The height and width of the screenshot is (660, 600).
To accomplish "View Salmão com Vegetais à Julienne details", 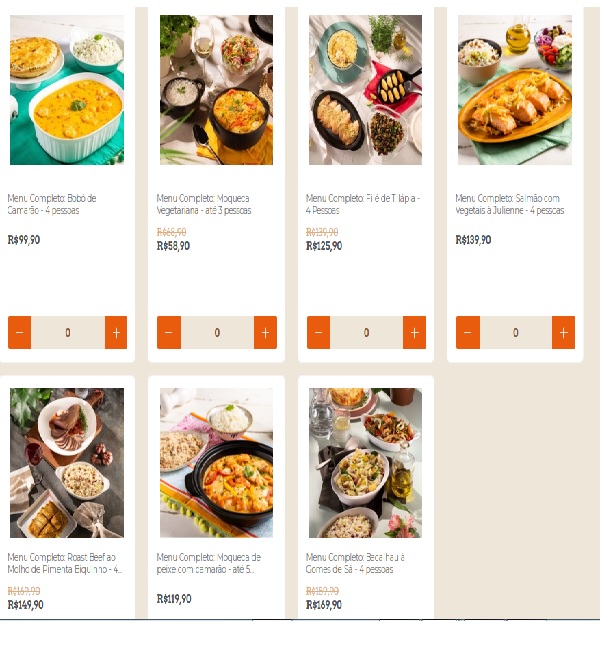I will coord(515,90).
